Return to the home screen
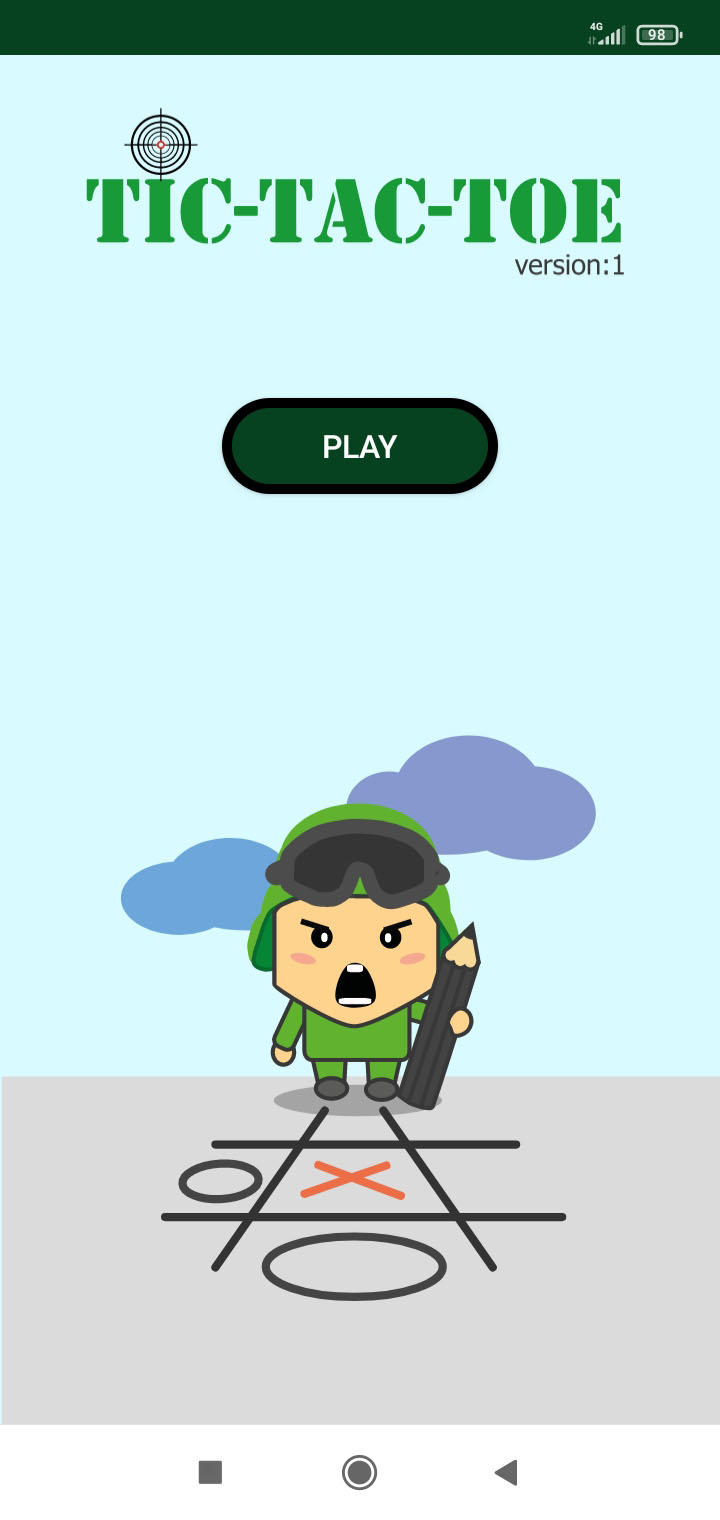Screen dimensions: 720x1520 pos(359,1472)
